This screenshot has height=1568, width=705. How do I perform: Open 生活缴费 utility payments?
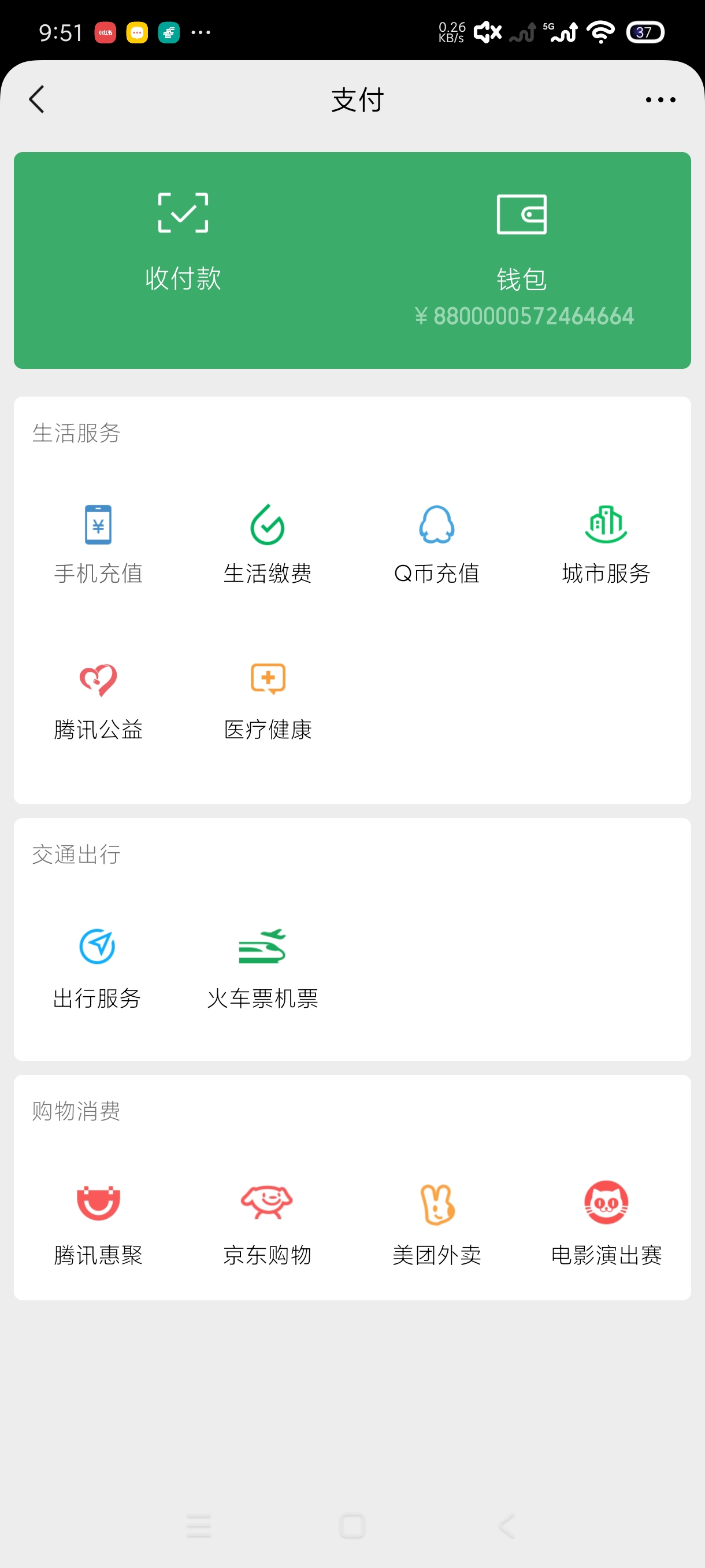pos(267,543)
